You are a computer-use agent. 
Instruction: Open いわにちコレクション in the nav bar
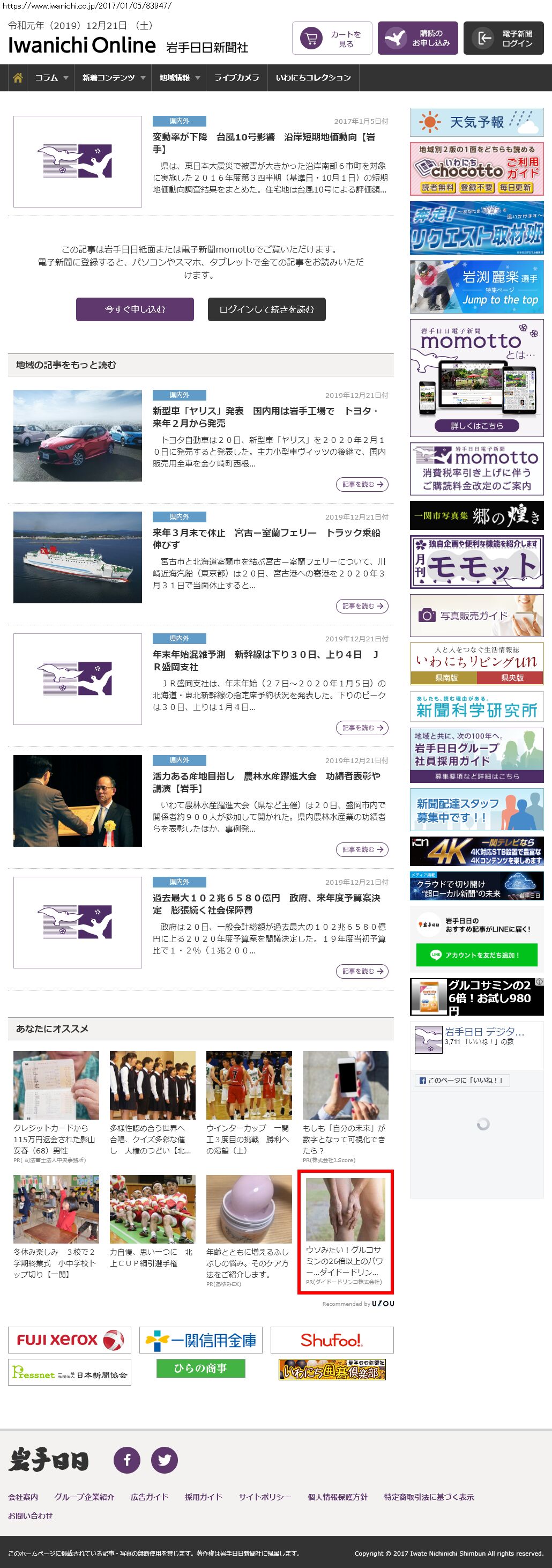[313, 78]
